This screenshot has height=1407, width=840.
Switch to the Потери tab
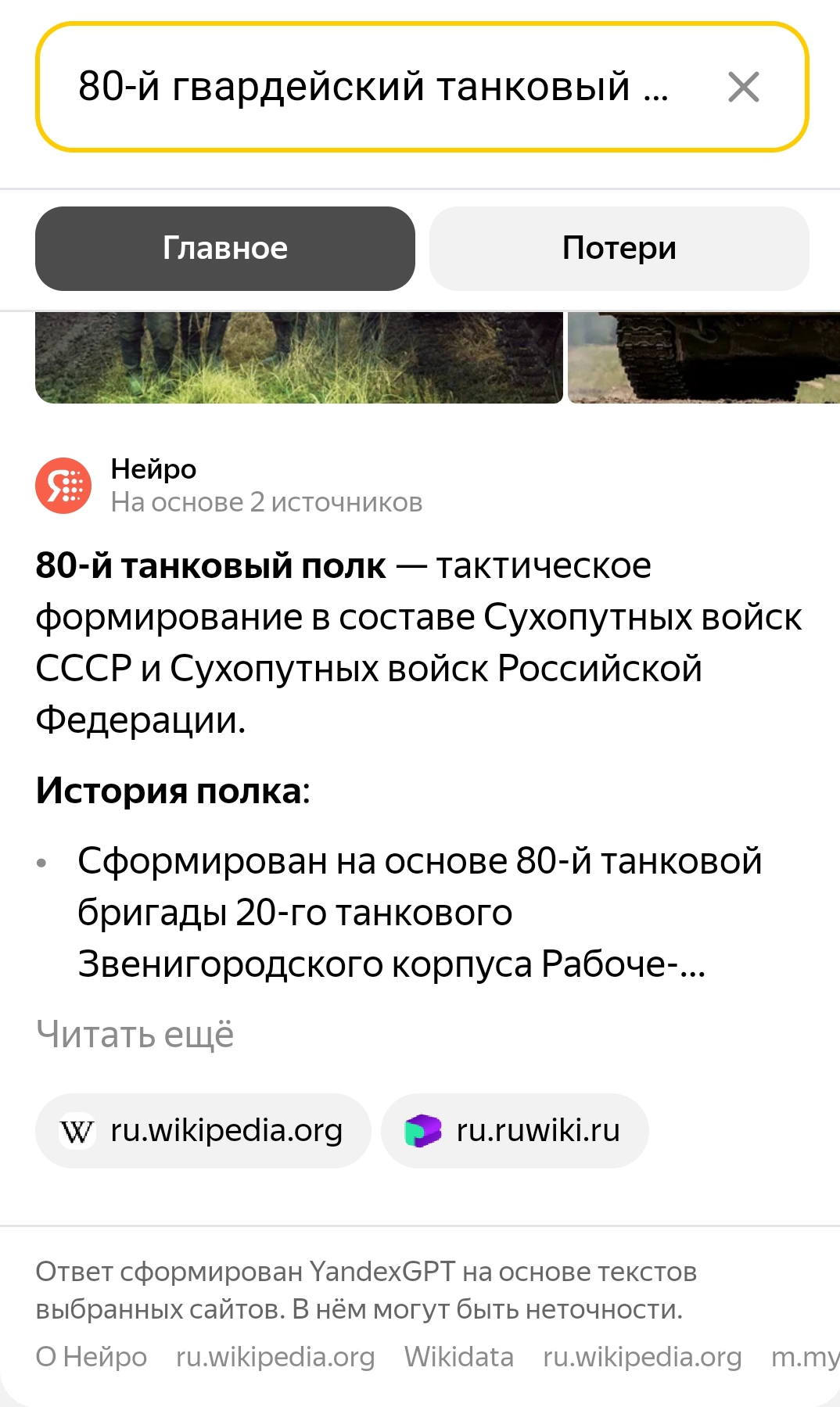[x=619, y=249]
